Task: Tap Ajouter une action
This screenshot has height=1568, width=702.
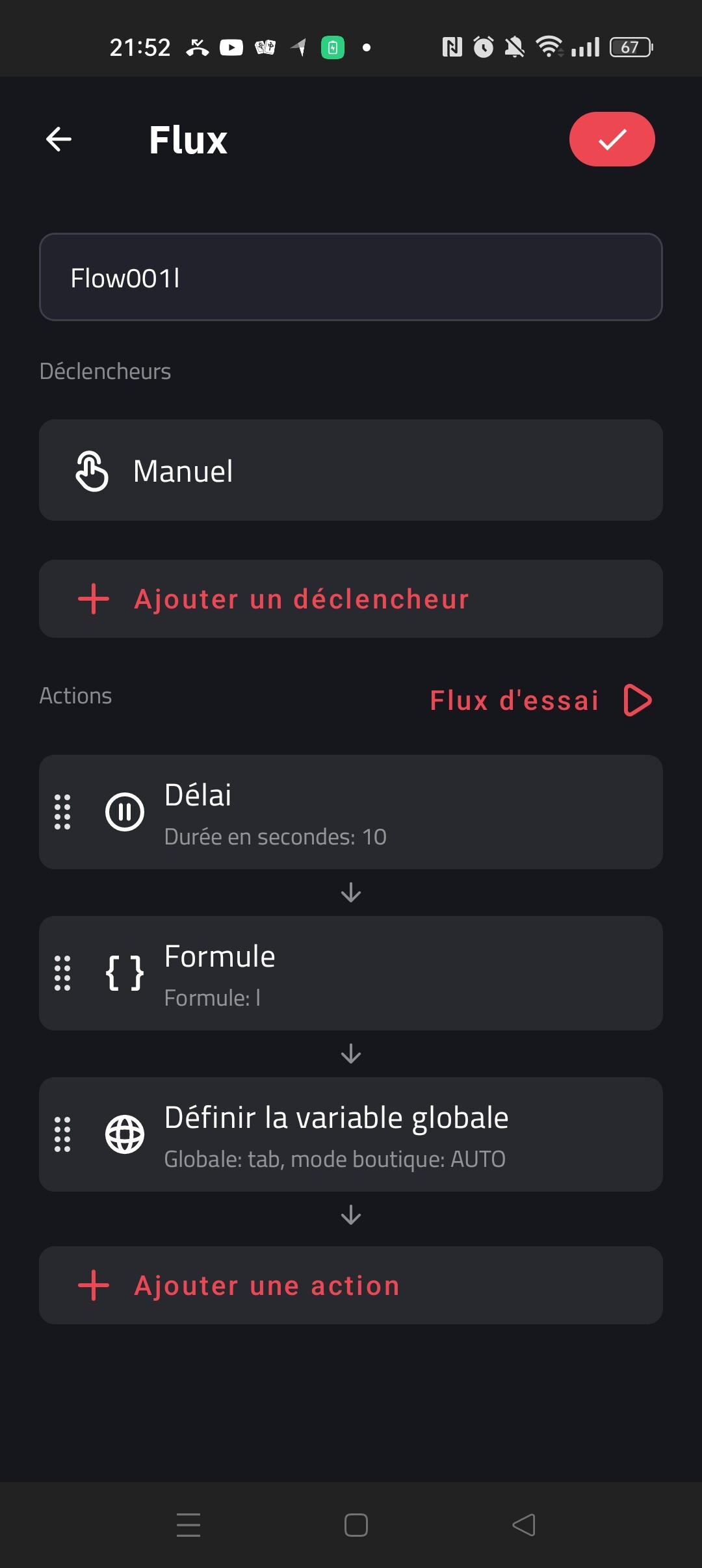Action: [x=351, y=1285]
